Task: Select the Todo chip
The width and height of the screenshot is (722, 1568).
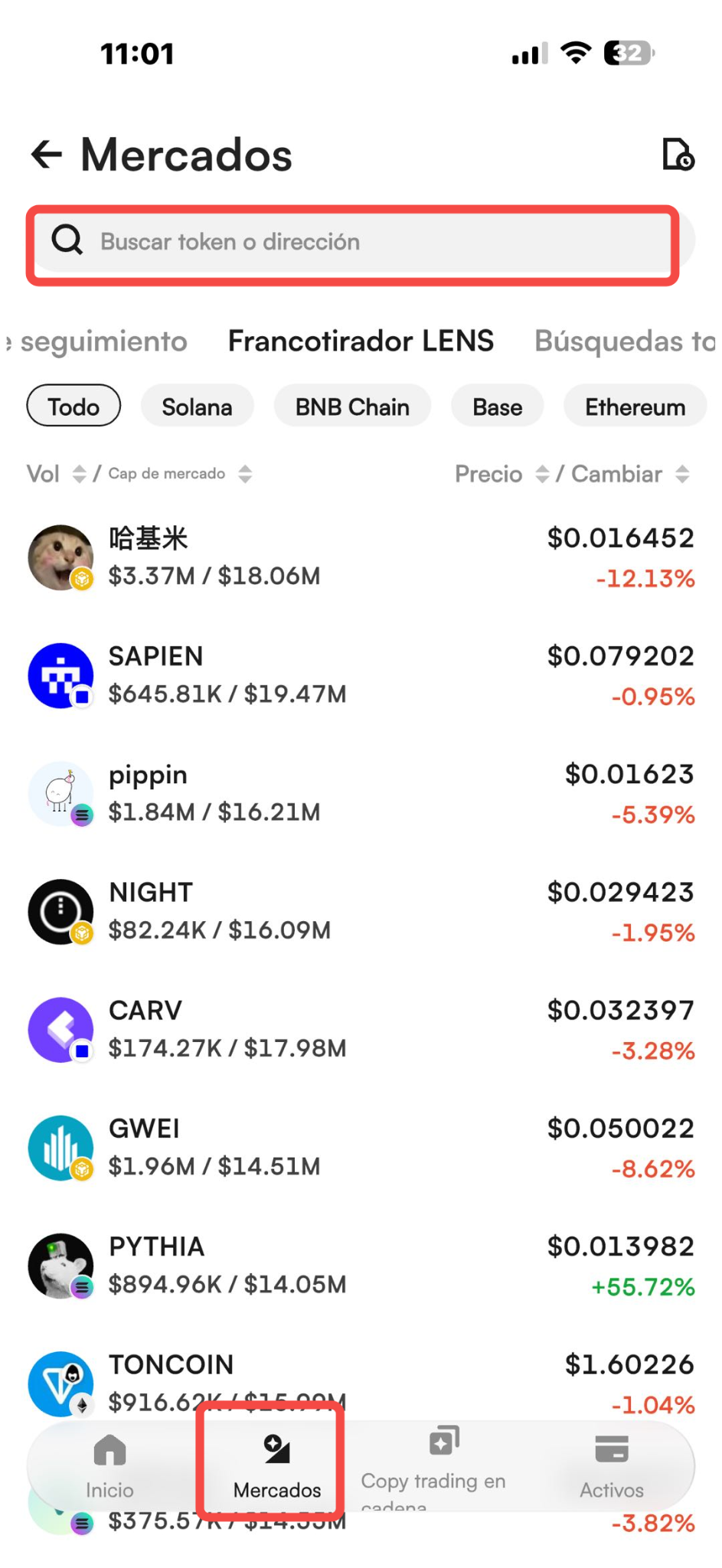Action: pos(74,407)
